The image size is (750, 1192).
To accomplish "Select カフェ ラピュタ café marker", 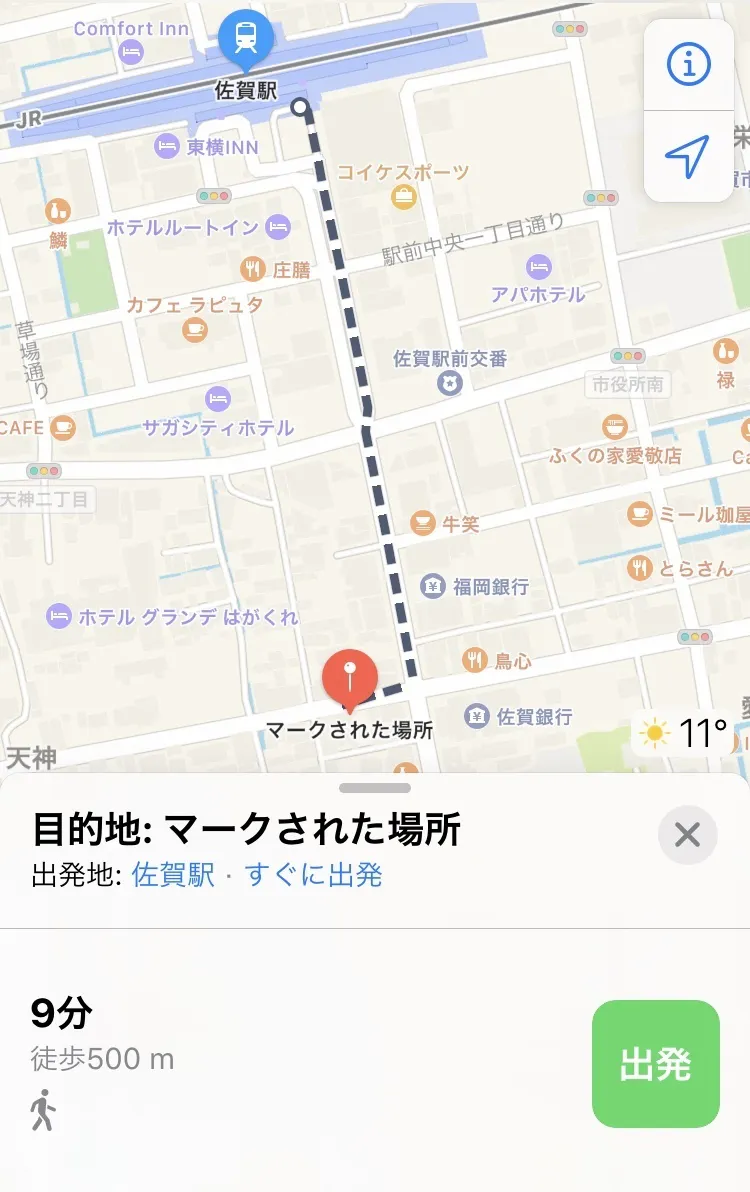I will [195, 329].
